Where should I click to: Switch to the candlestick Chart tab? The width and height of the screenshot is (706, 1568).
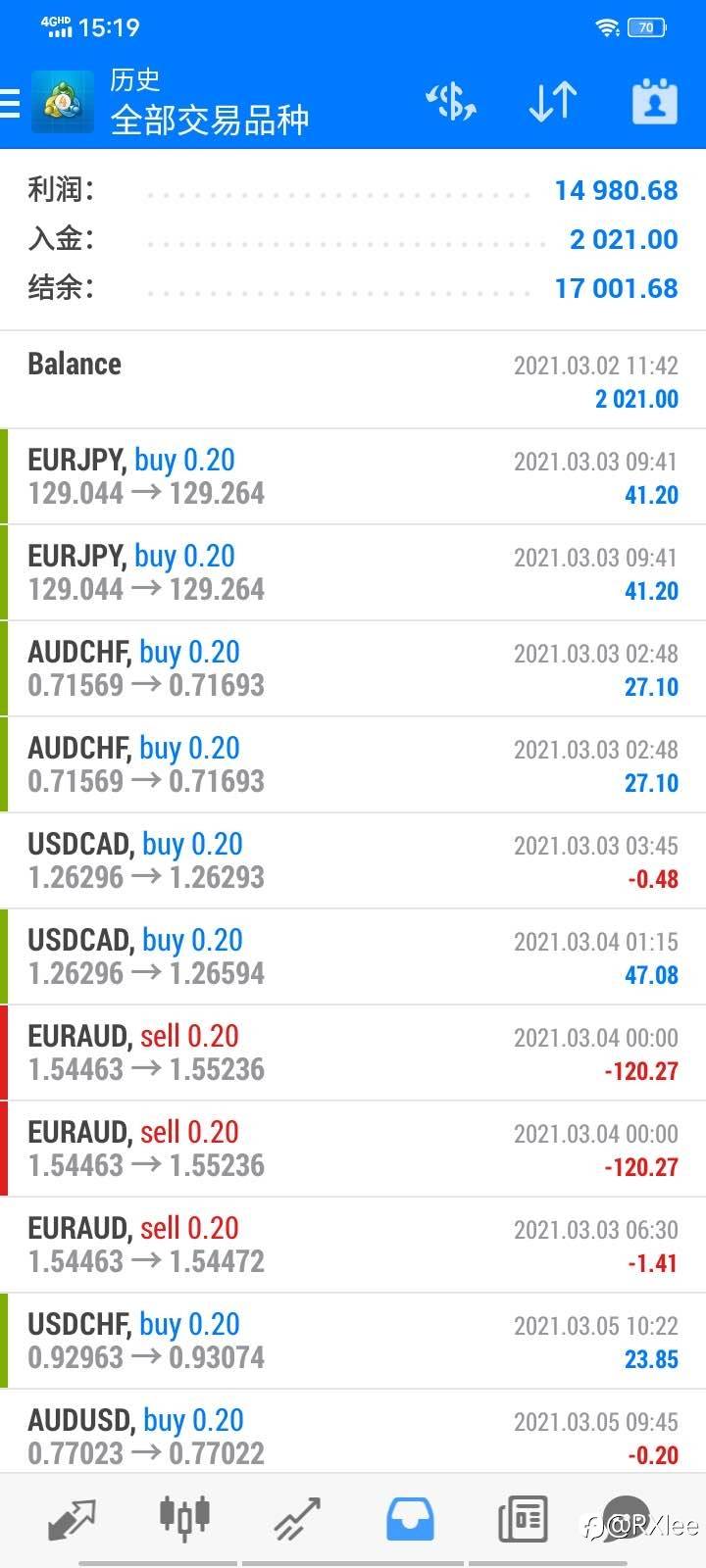(x=184, y=1517)
